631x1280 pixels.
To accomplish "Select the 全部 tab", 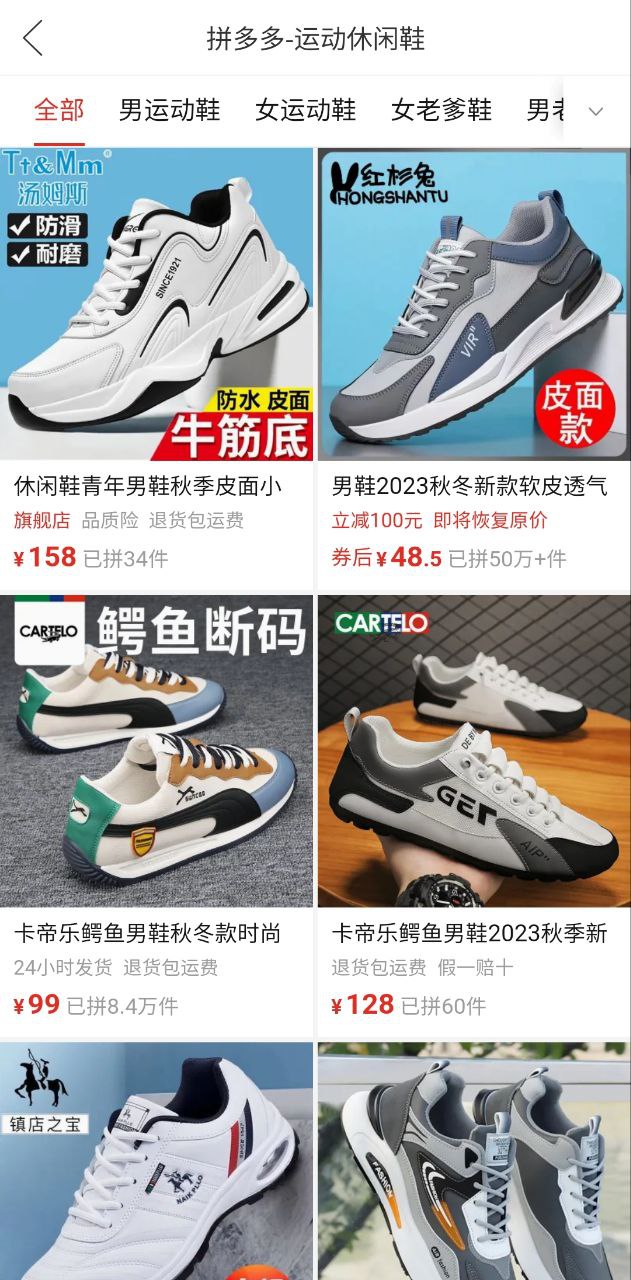I will (59, 110).
